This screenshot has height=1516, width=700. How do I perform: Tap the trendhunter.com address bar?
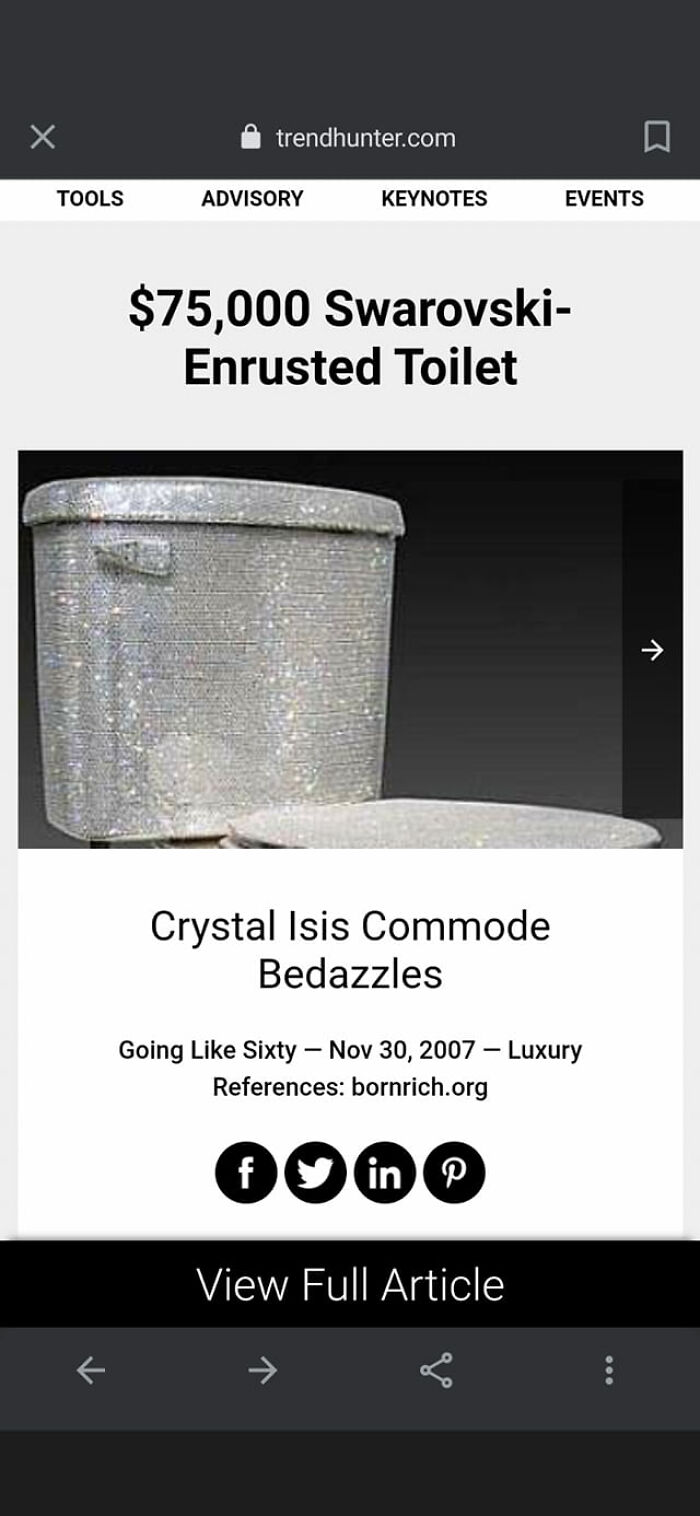point(350,137)
